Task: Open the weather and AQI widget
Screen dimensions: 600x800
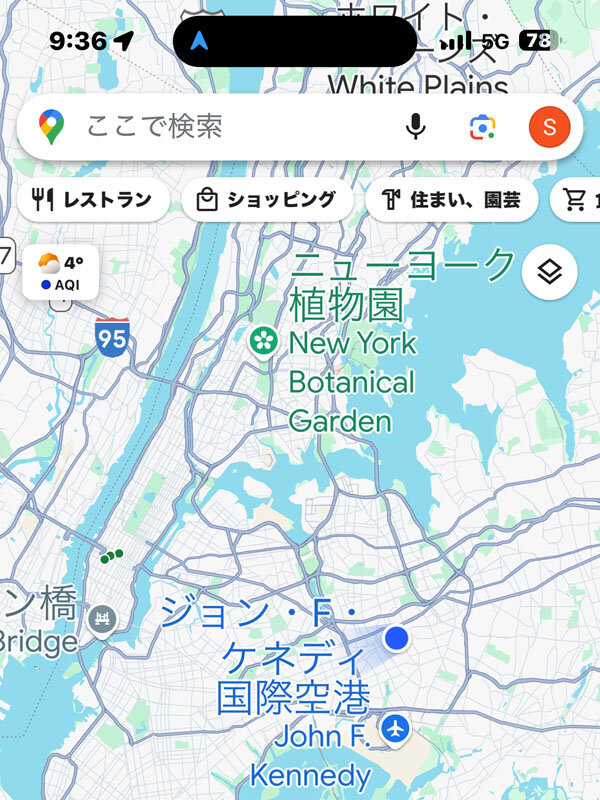Action: (61, 272)
